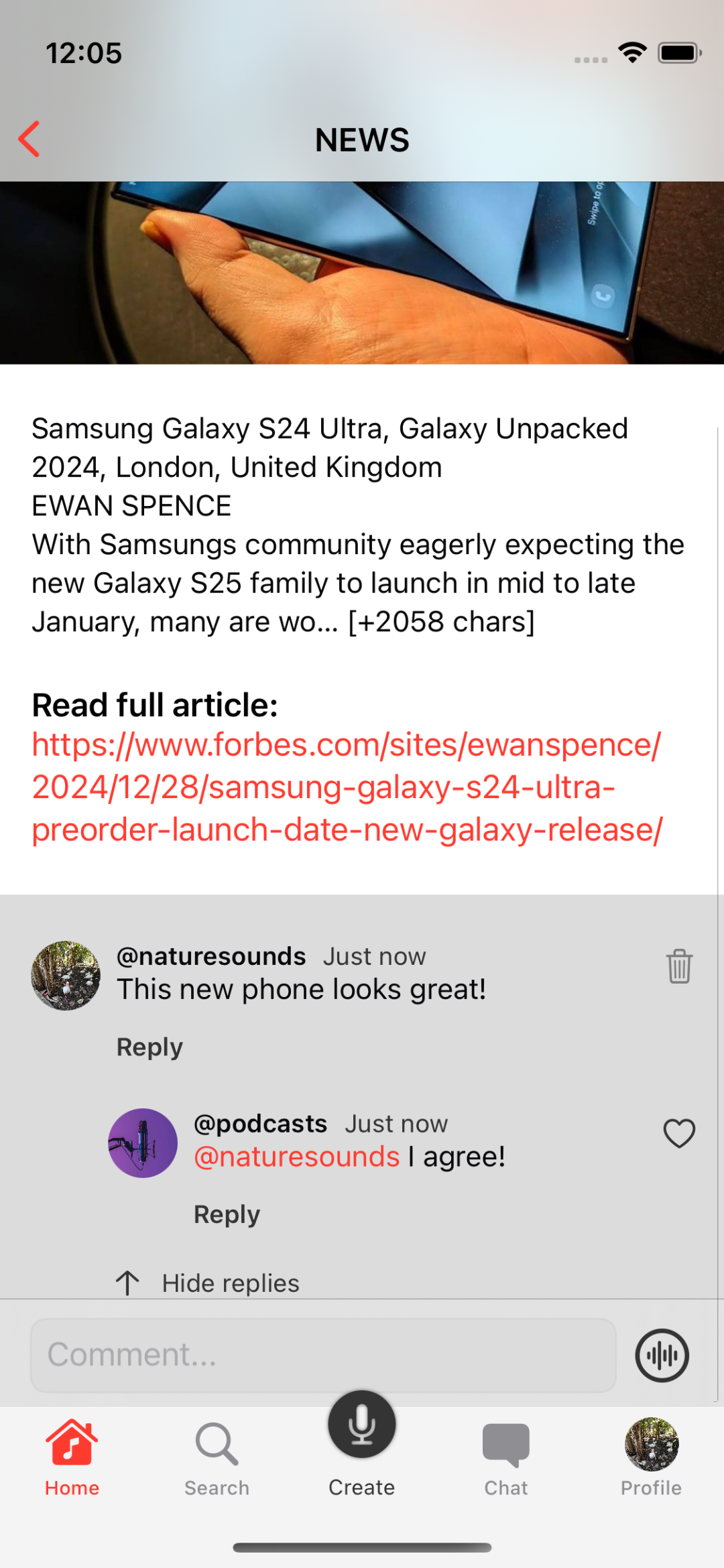Delete the @naturesounds comment

point(678,966)
